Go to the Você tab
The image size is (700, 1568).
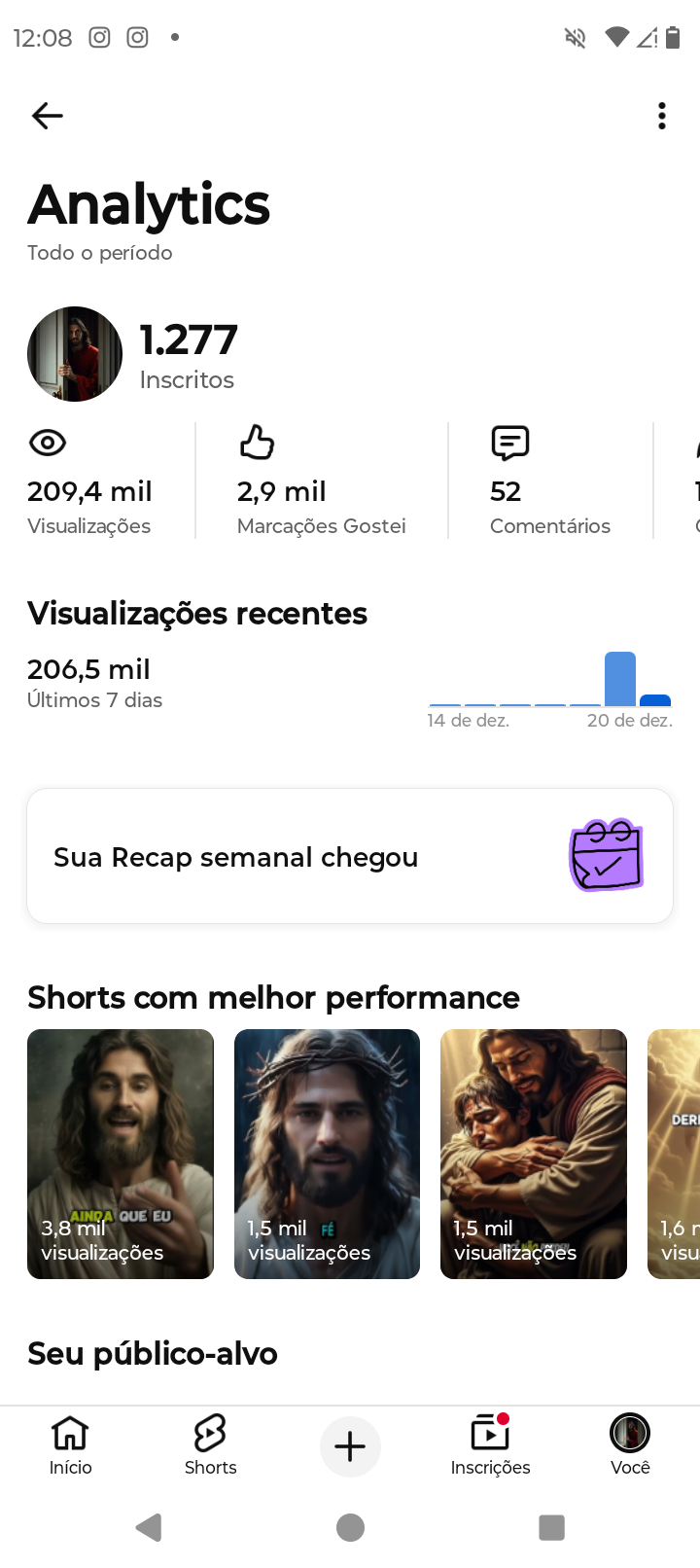[x=630, y=1445]
